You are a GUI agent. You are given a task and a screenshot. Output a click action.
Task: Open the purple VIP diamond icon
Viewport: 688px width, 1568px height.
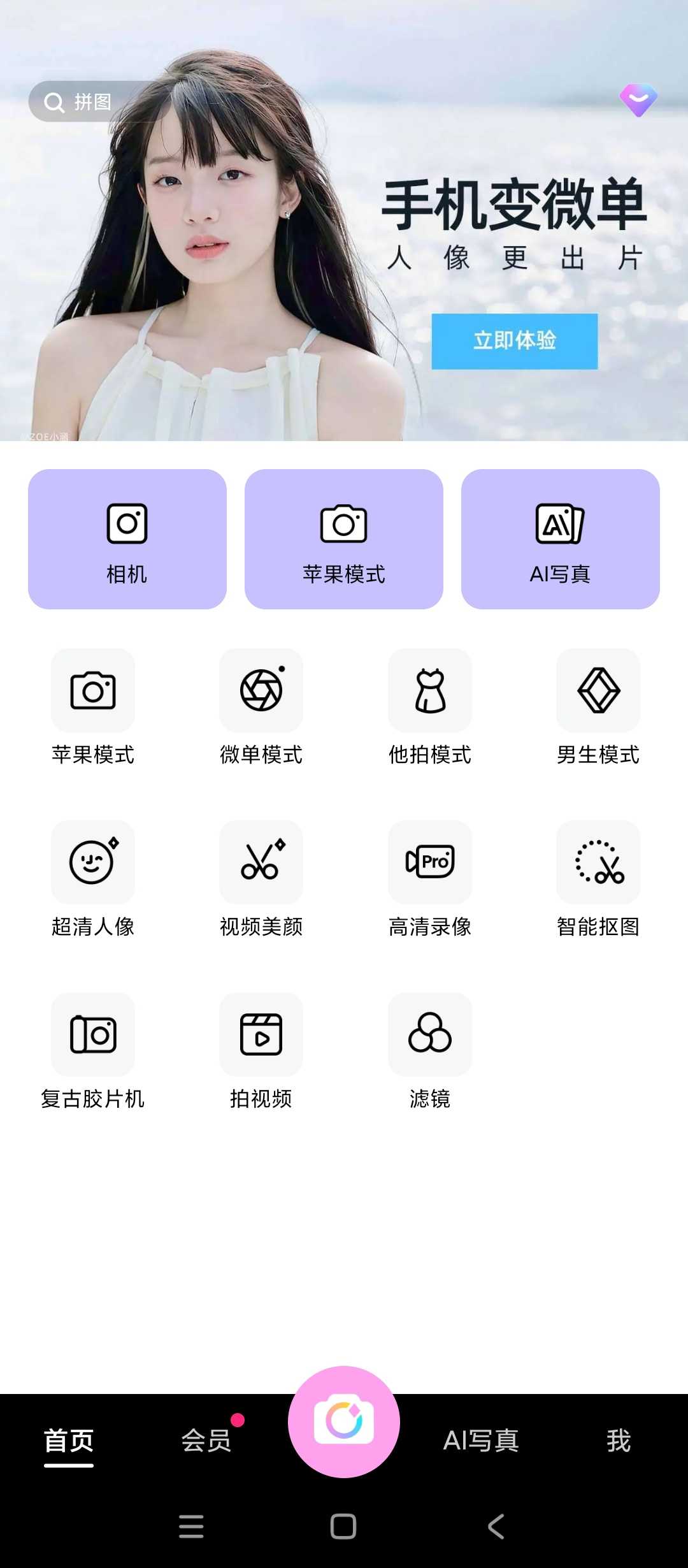(638, 100)
